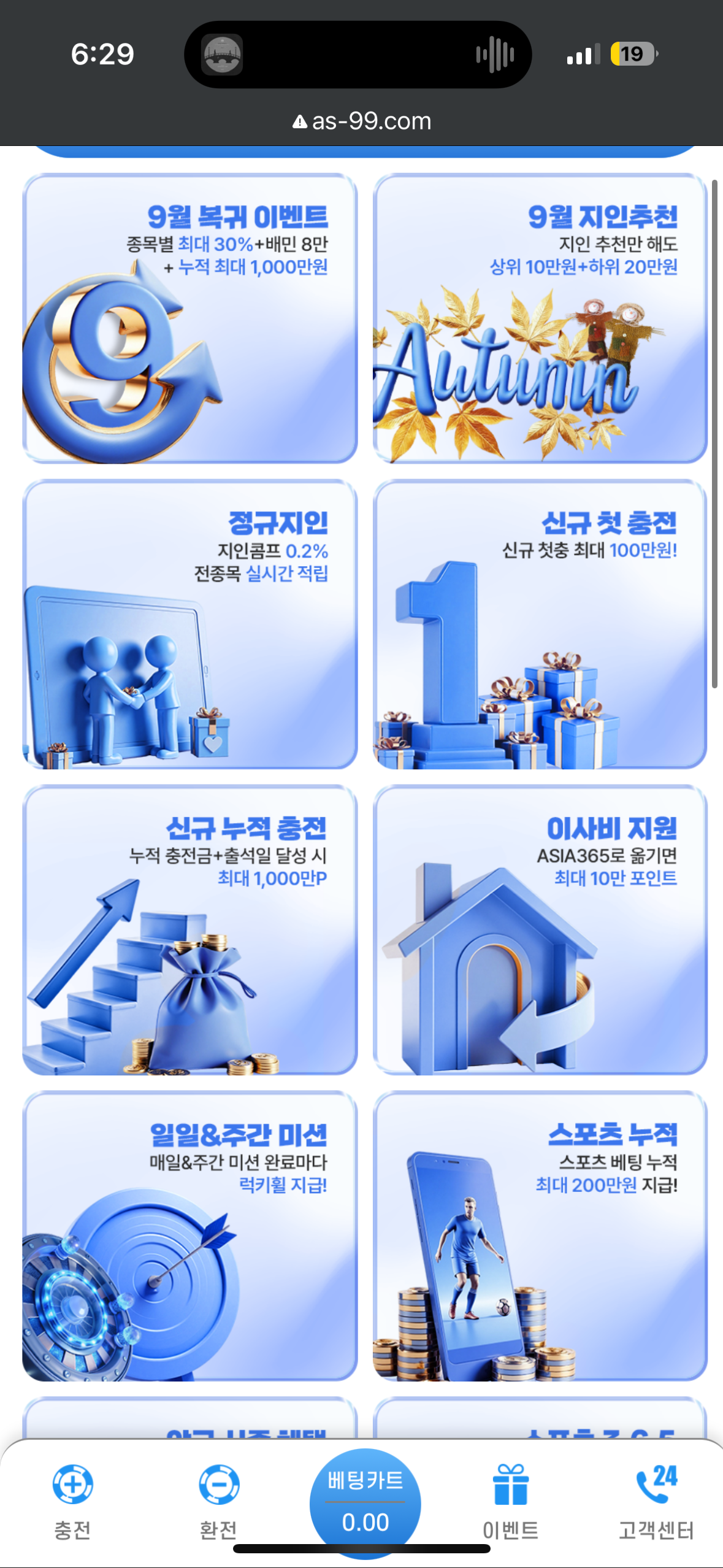This screenshot has height=1568, width=723.
Task: Open the 9월 복귀 이벤트 card
Action: [x=189, y=318]
